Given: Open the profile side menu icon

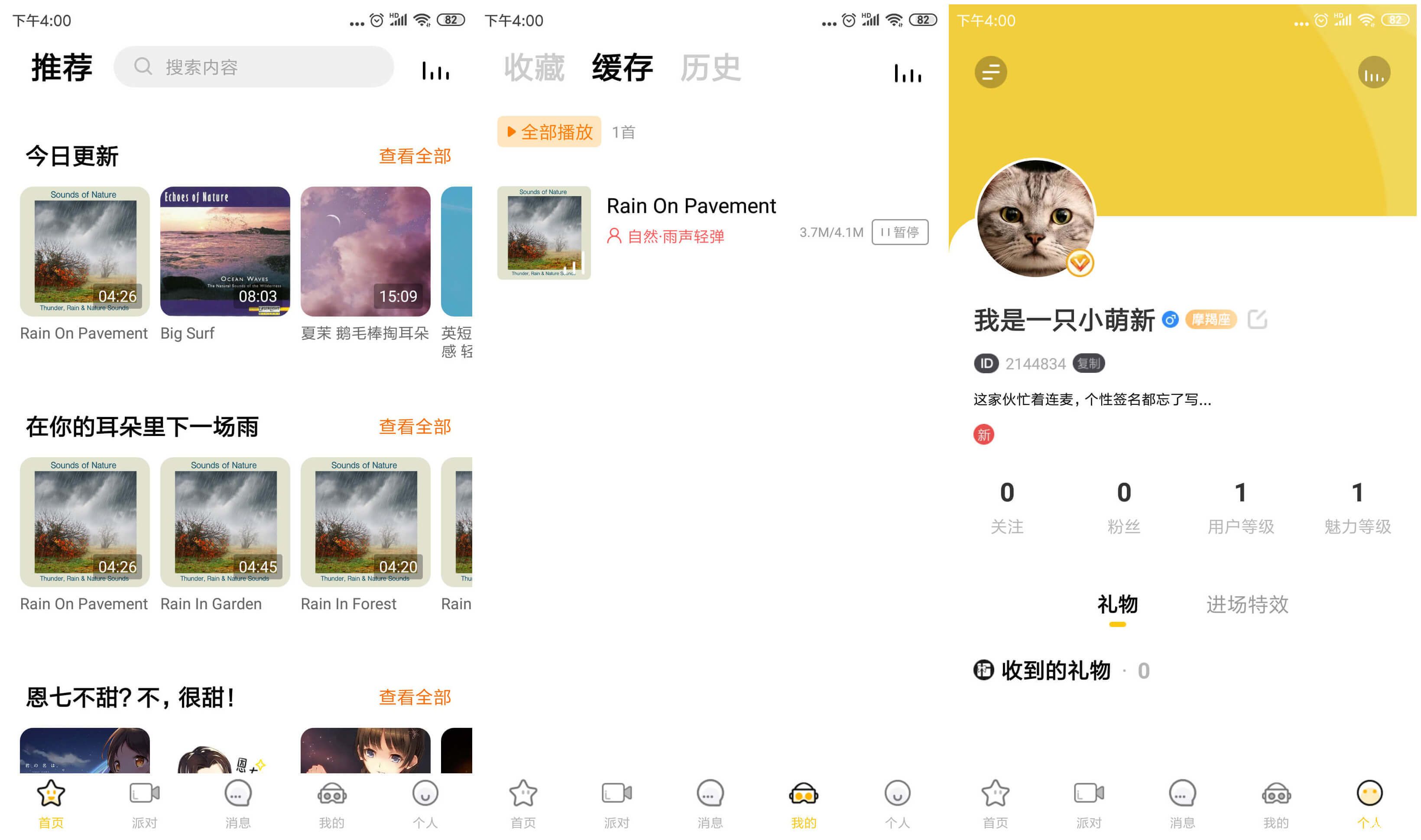Looking at the screenshot, I should point(990,72).
